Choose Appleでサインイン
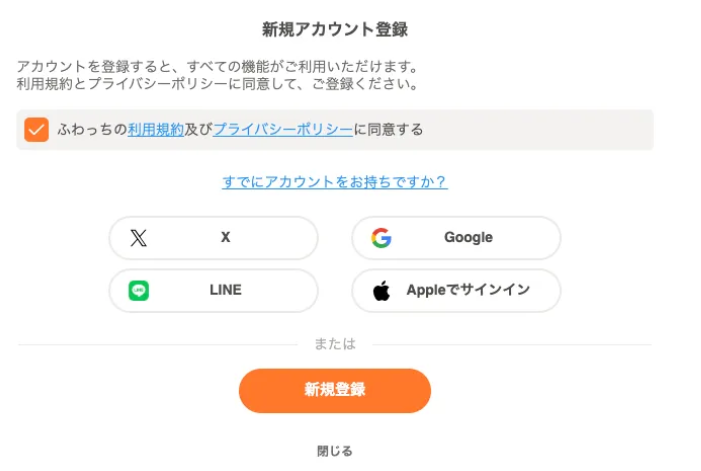The height and width of the screenshot is (471, 701). point(456,291)
